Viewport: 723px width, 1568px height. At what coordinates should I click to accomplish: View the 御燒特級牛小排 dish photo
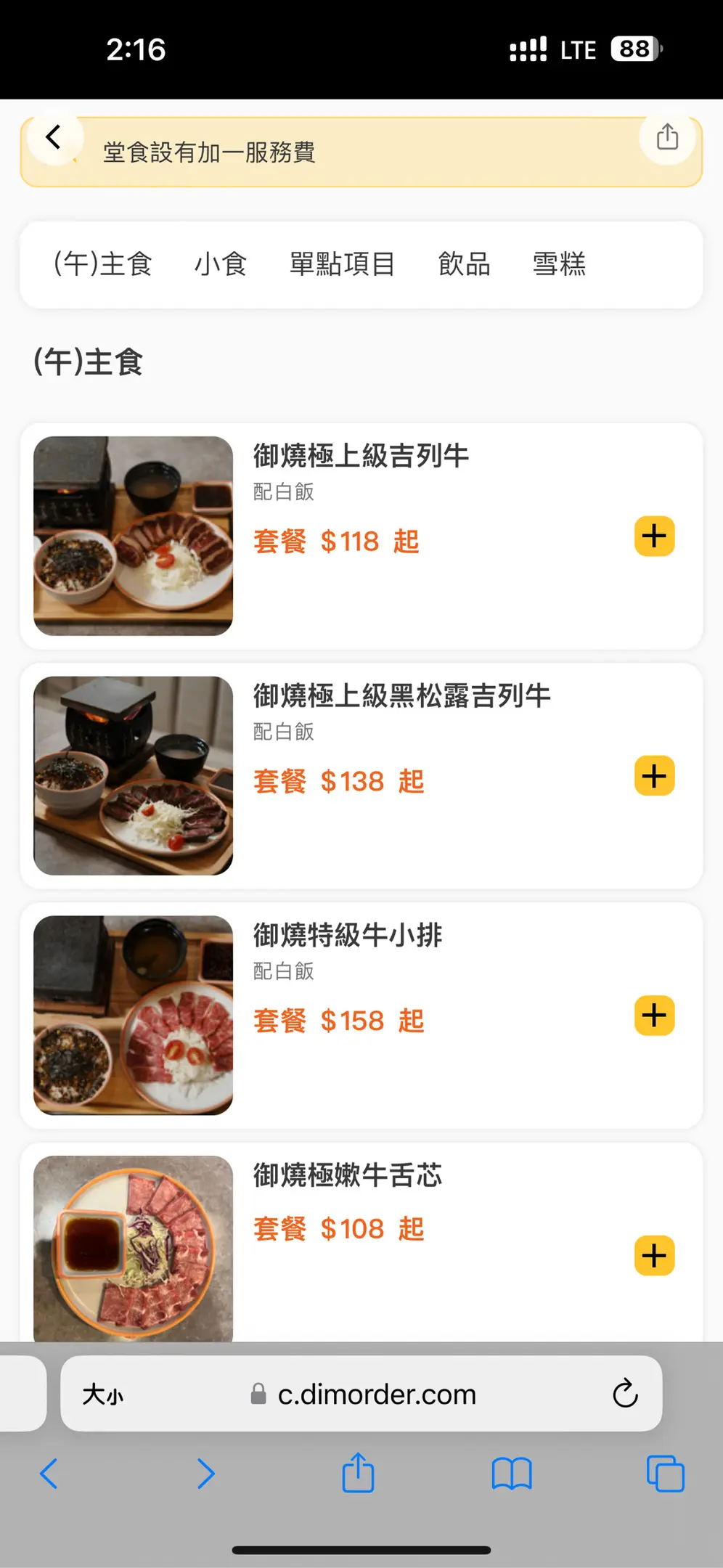point(134,1015)
